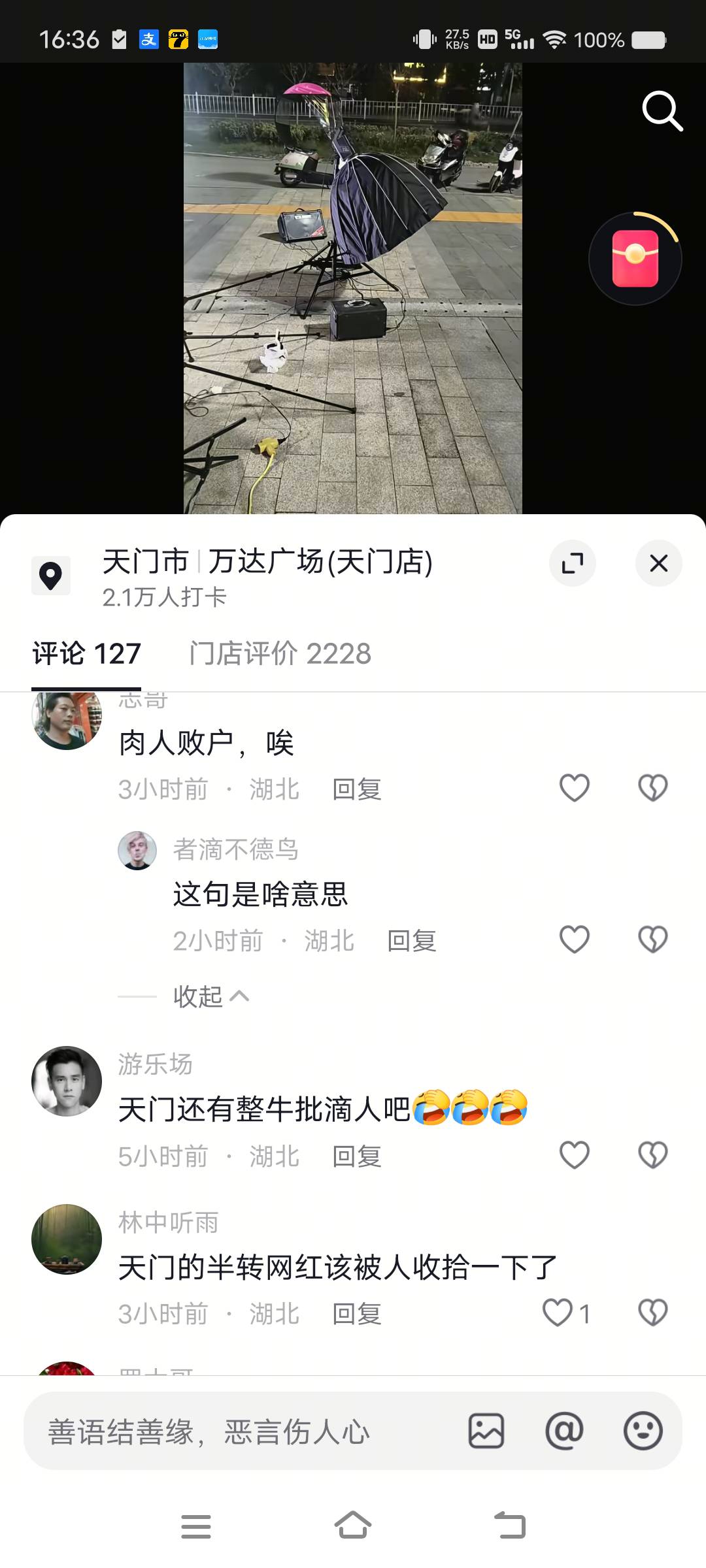The width and height of the screenshot is (706, 1568).
Task: Like the comment 肉人败户，唉
Action: (x=575, y=788)
